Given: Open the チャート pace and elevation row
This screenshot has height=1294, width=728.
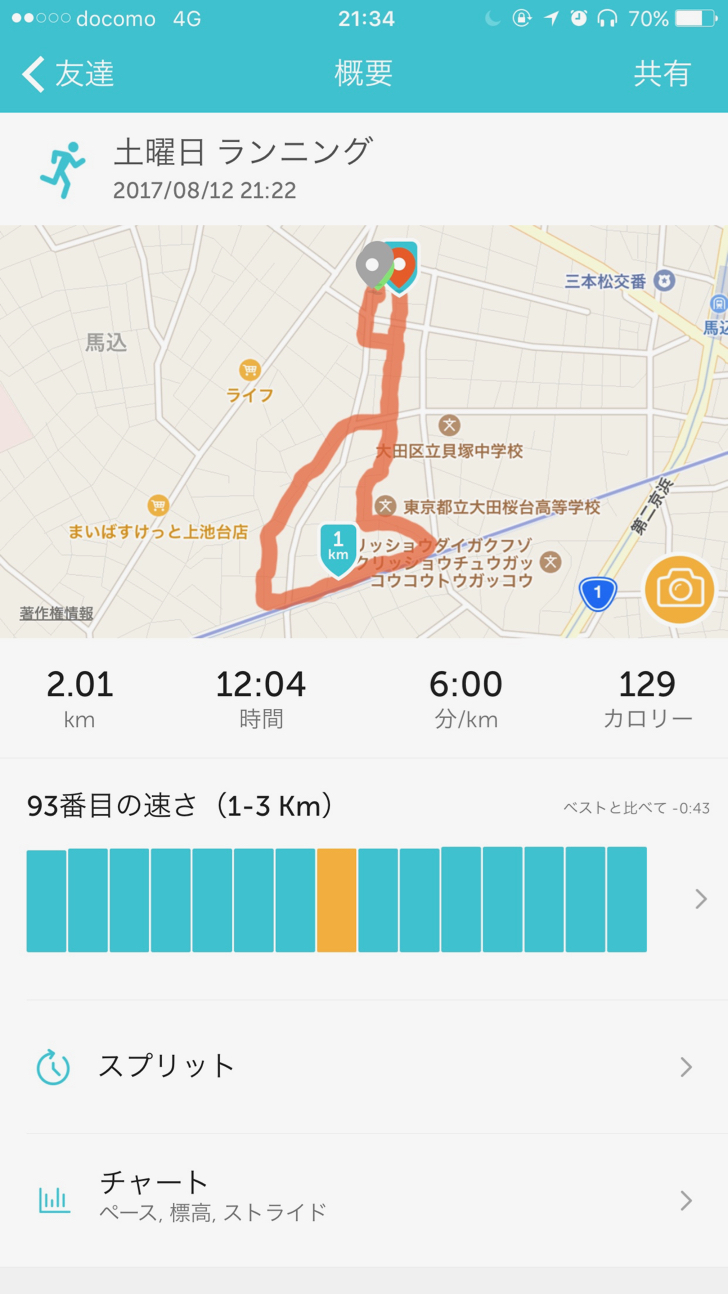Looking at the screenshot, I should click(x=364, y=1199).
